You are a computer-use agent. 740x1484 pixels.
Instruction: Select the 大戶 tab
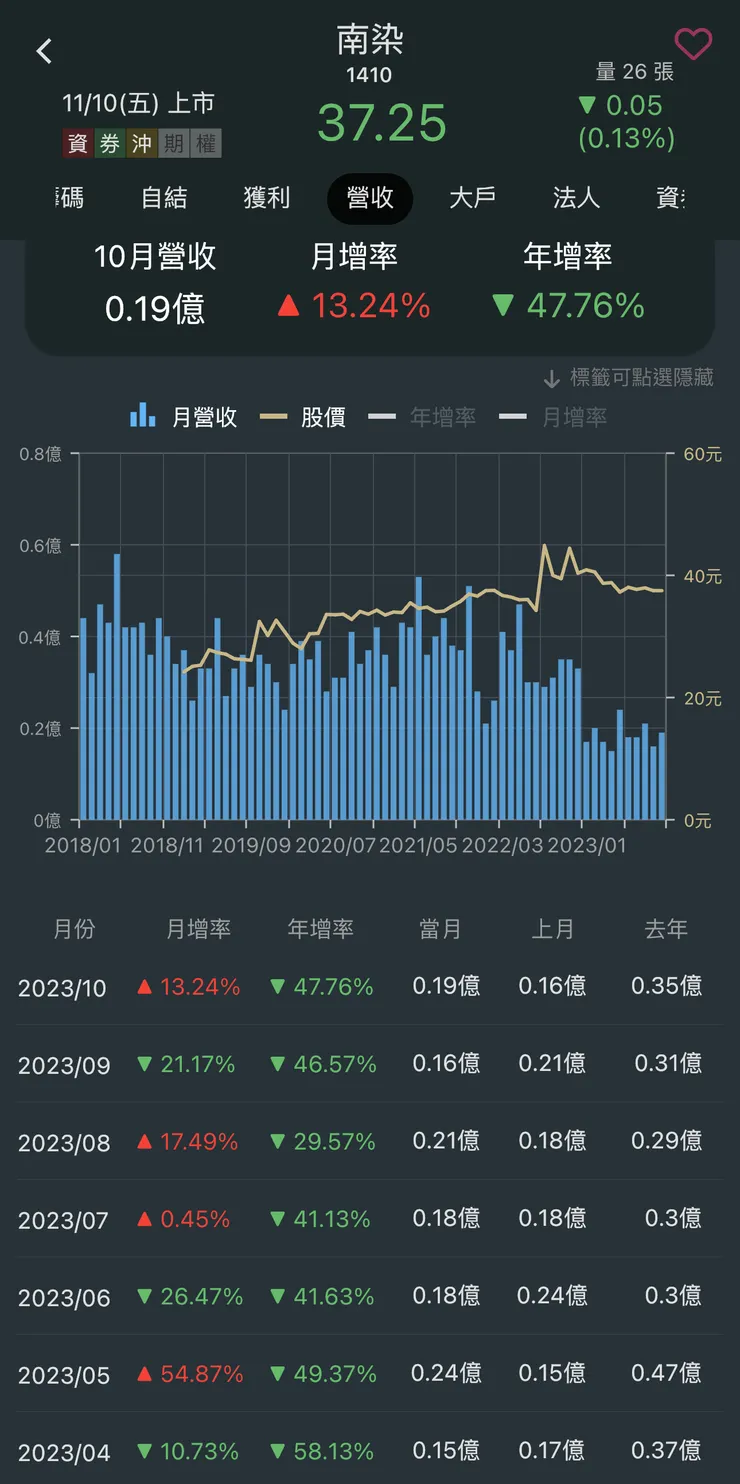473,199
